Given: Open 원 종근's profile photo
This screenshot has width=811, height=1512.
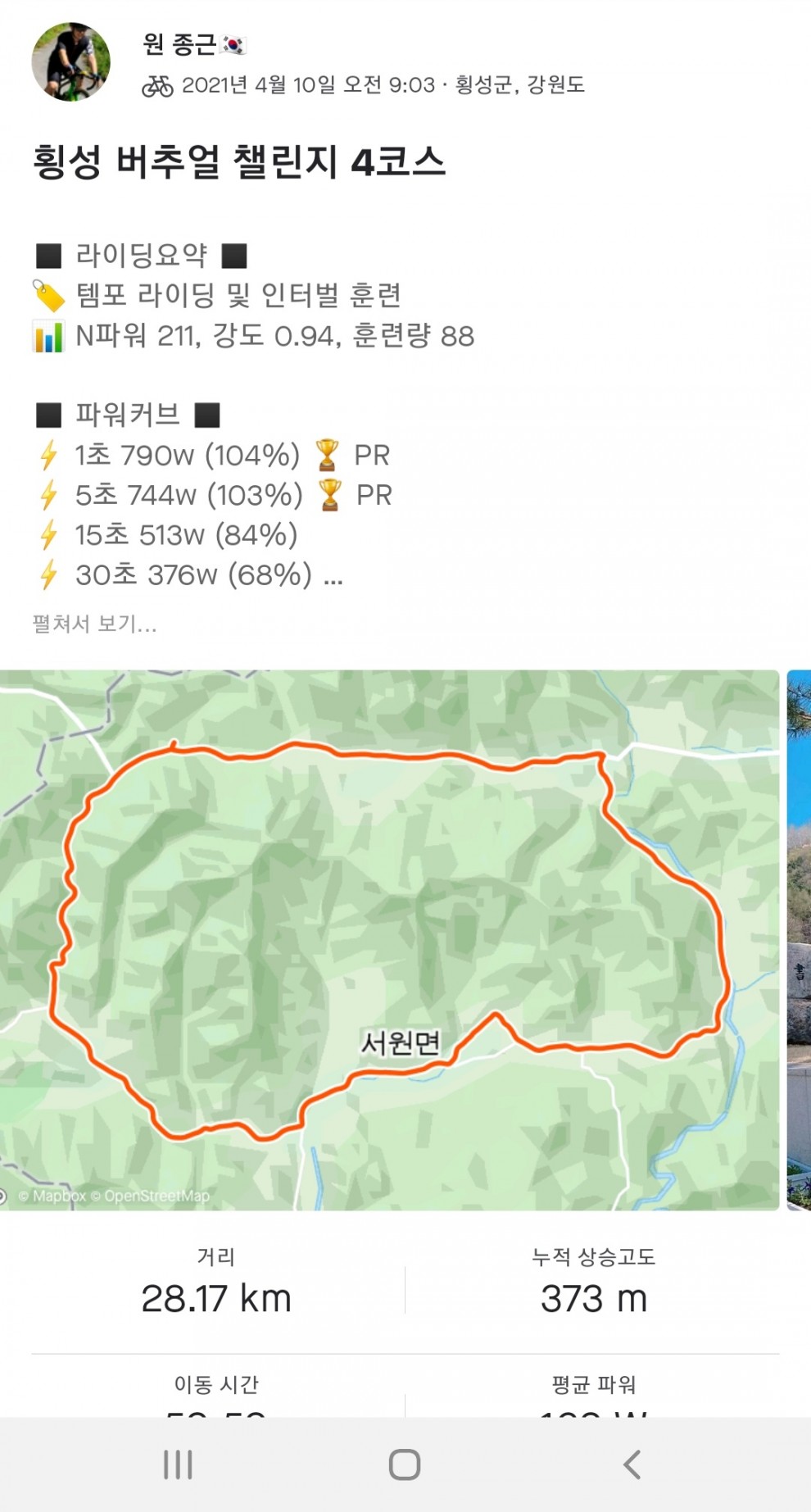Looking at the screenshot, I should [70, 62].
